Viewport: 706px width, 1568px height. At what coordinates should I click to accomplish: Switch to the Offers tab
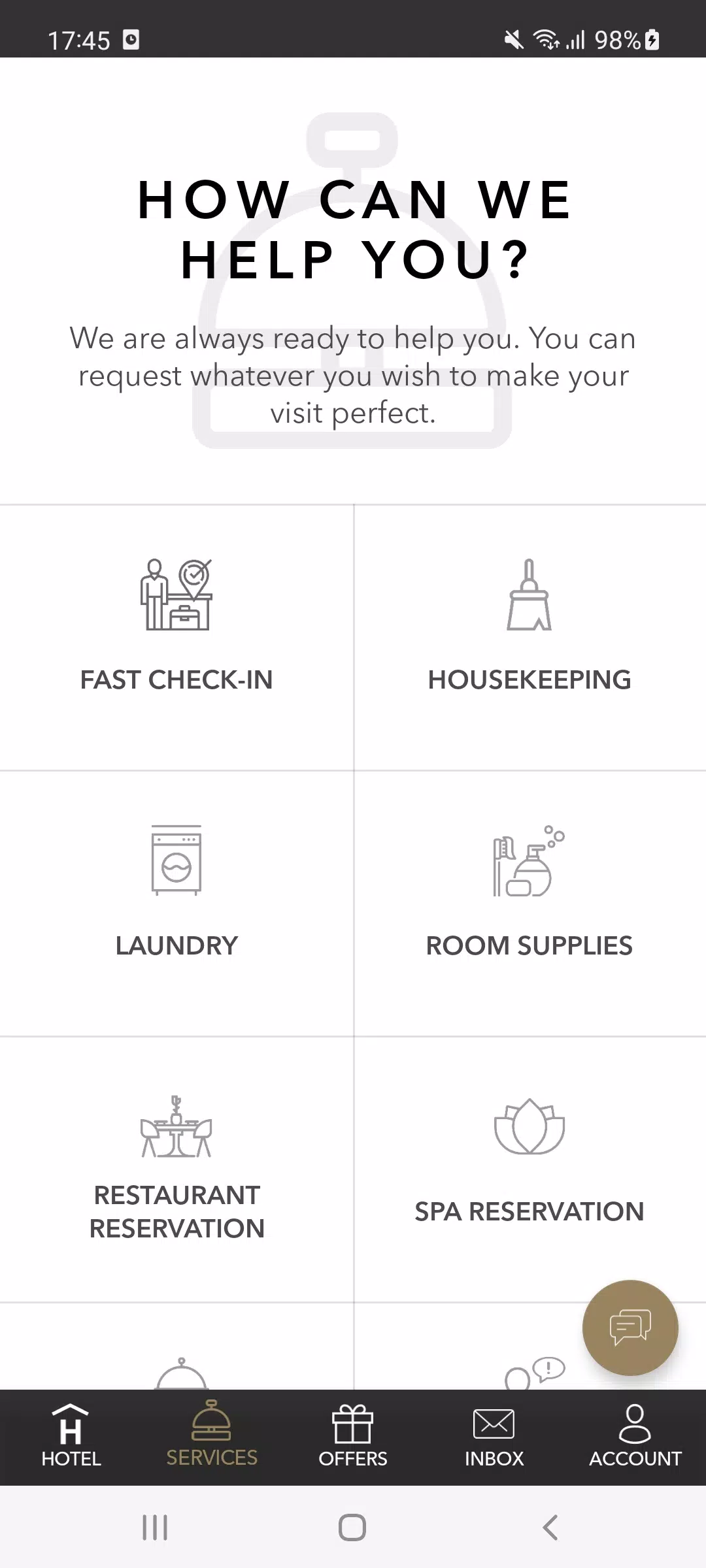coord(353,1436)
